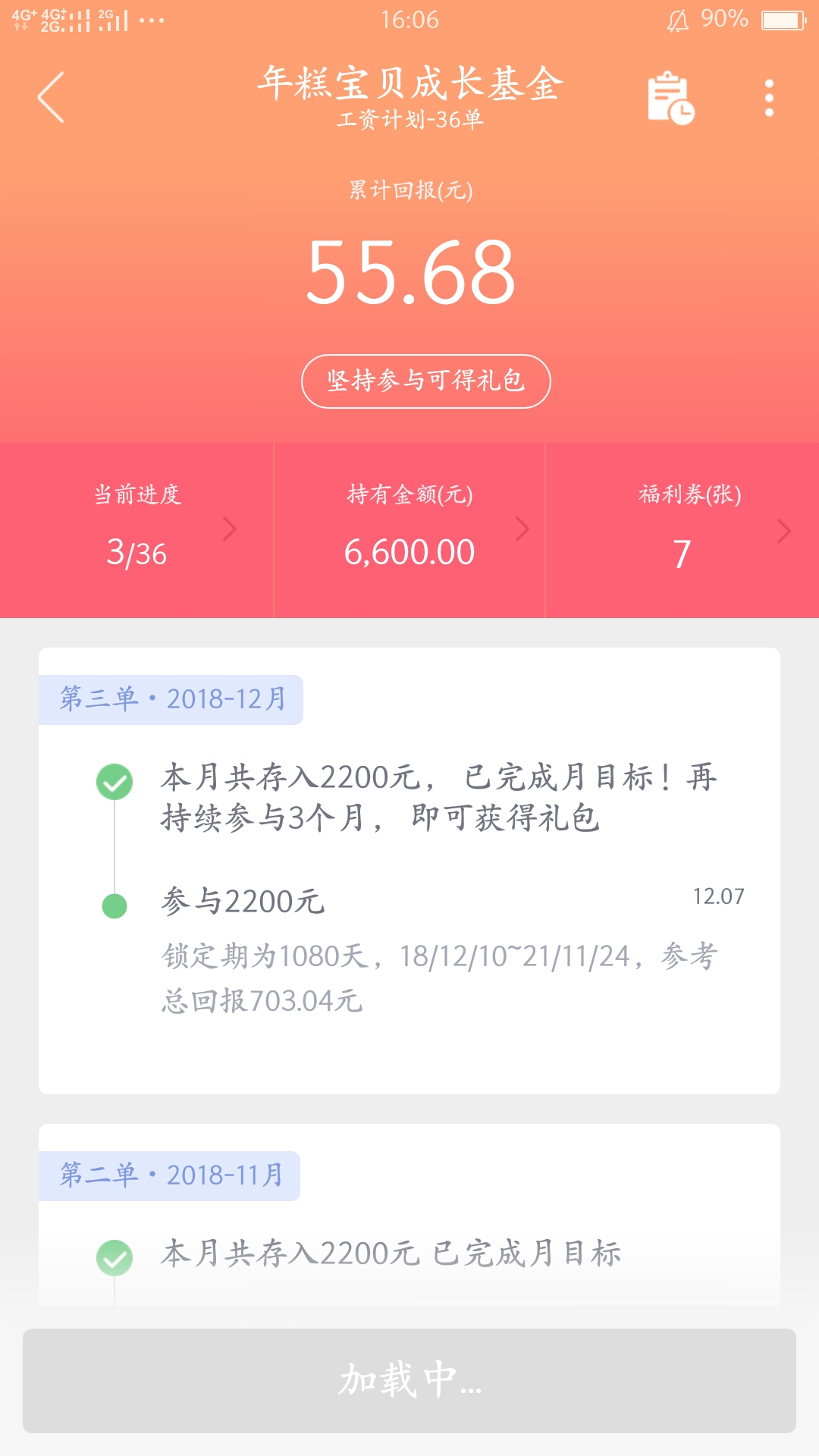Open 当前进度 3/36 details
This screenshot has width=819, height=1456.
136,530
